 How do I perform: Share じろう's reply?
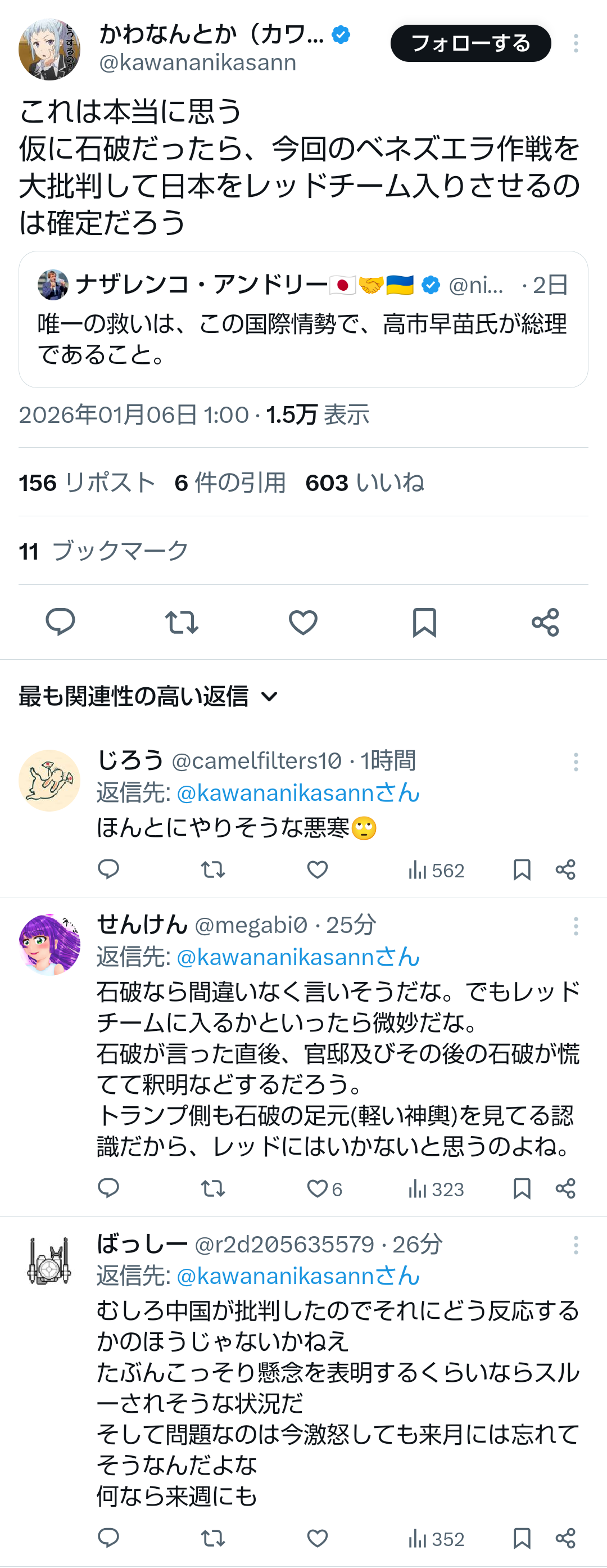coord(565,870)
